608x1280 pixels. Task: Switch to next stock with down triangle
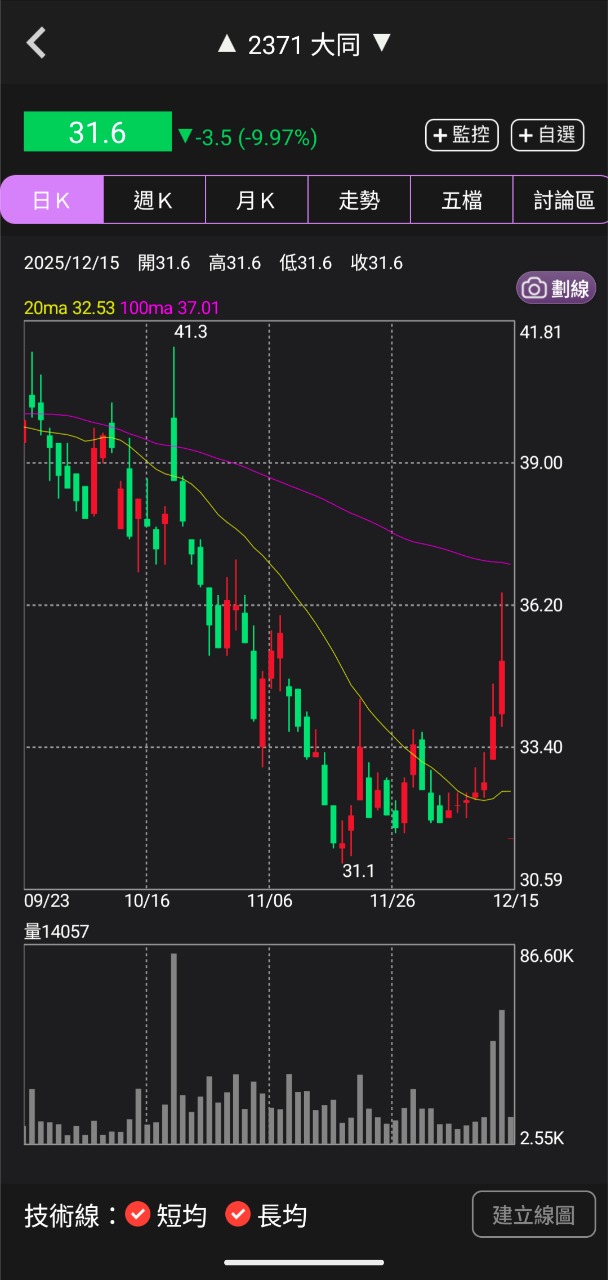tap(381, 43)
